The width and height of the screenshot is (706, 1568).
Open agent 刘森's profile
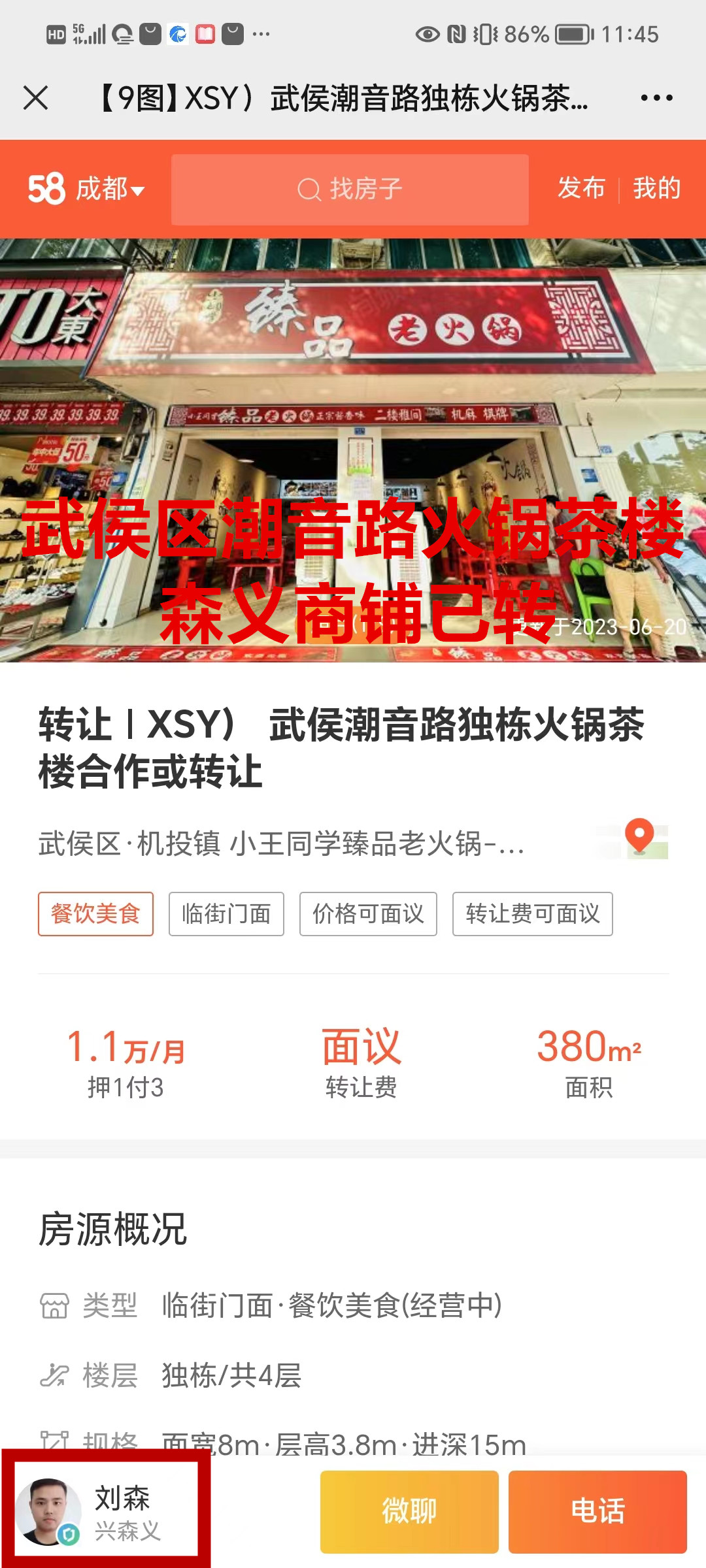point(105,1512)
